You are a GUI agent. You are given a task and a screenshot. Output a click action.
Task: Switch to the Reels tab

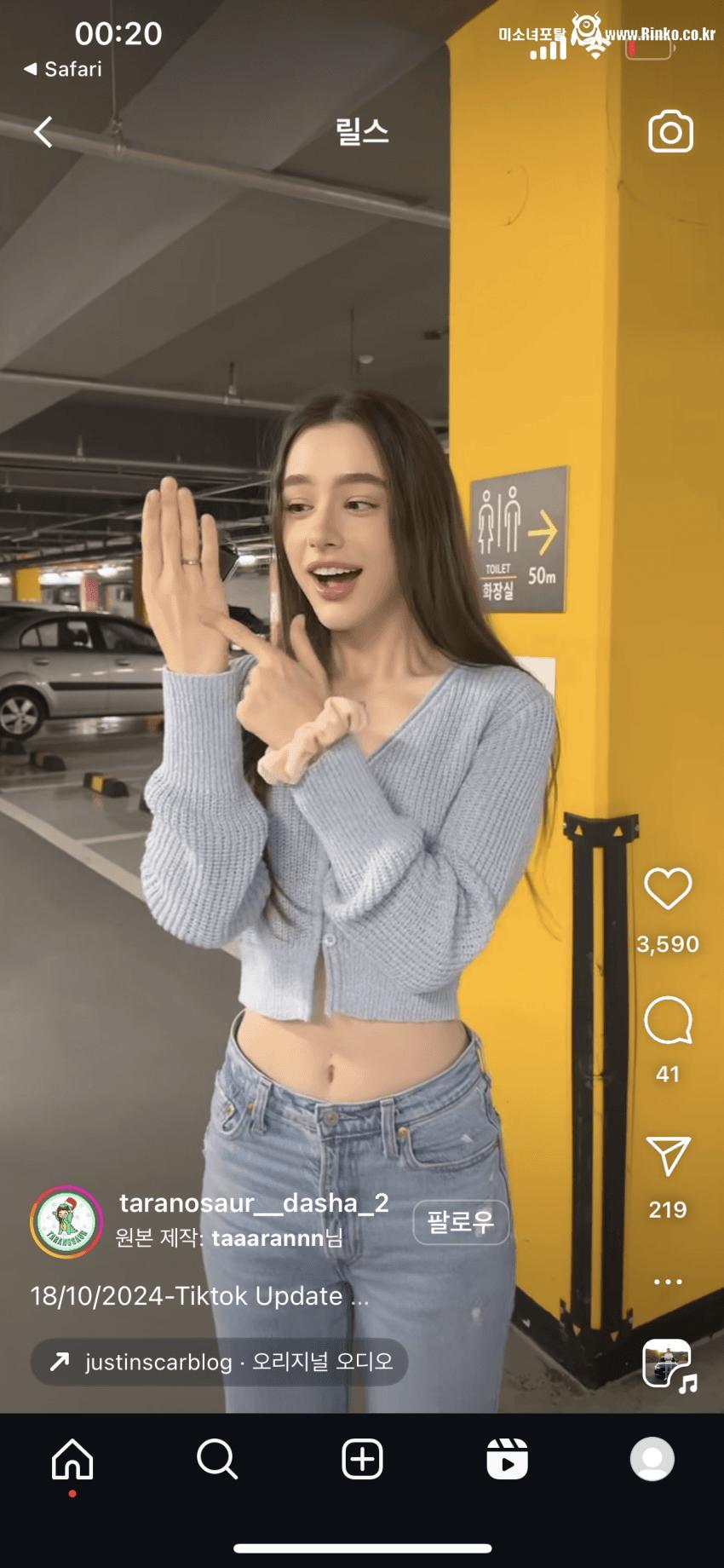[507, 1459]
